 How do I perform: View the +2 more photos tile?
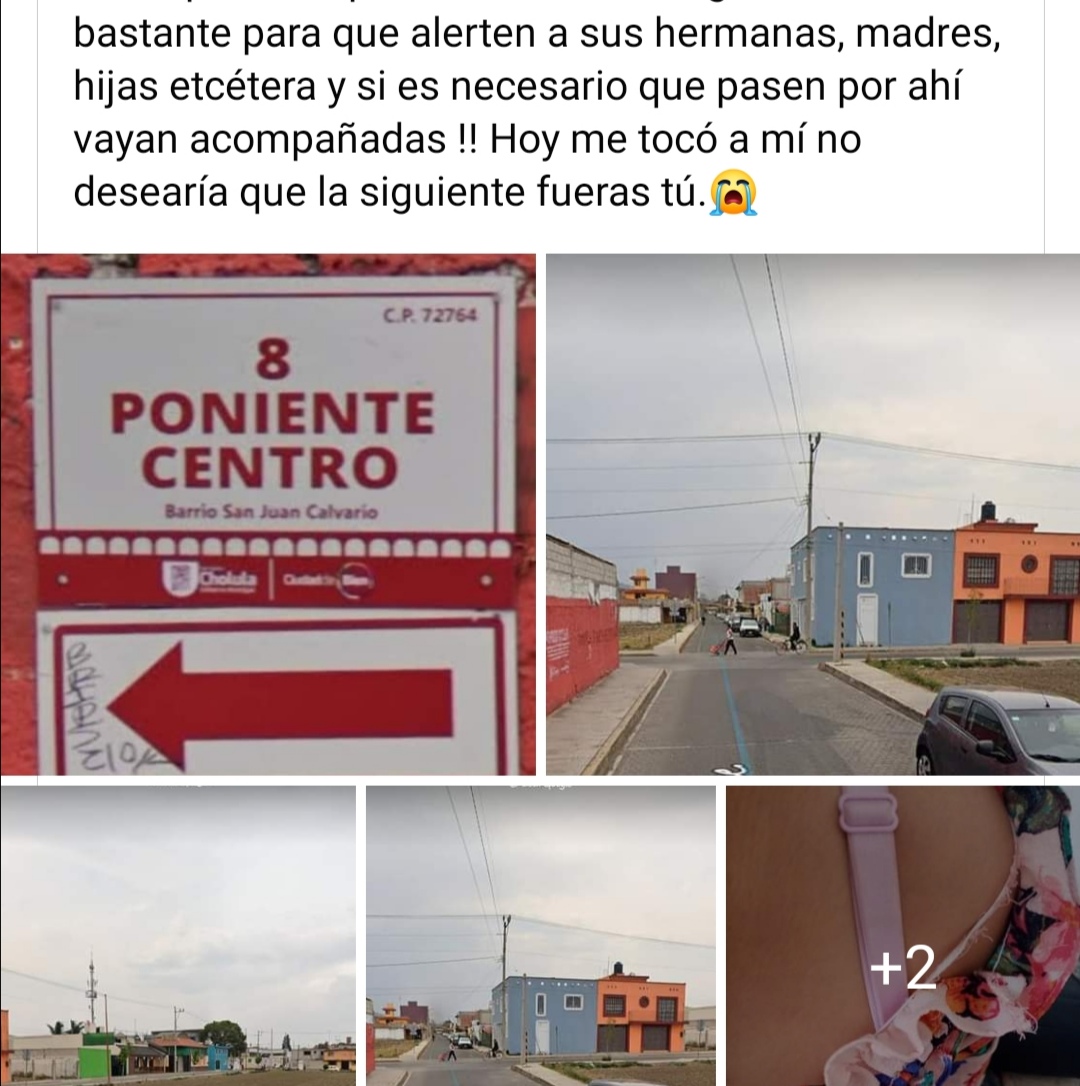902,935
